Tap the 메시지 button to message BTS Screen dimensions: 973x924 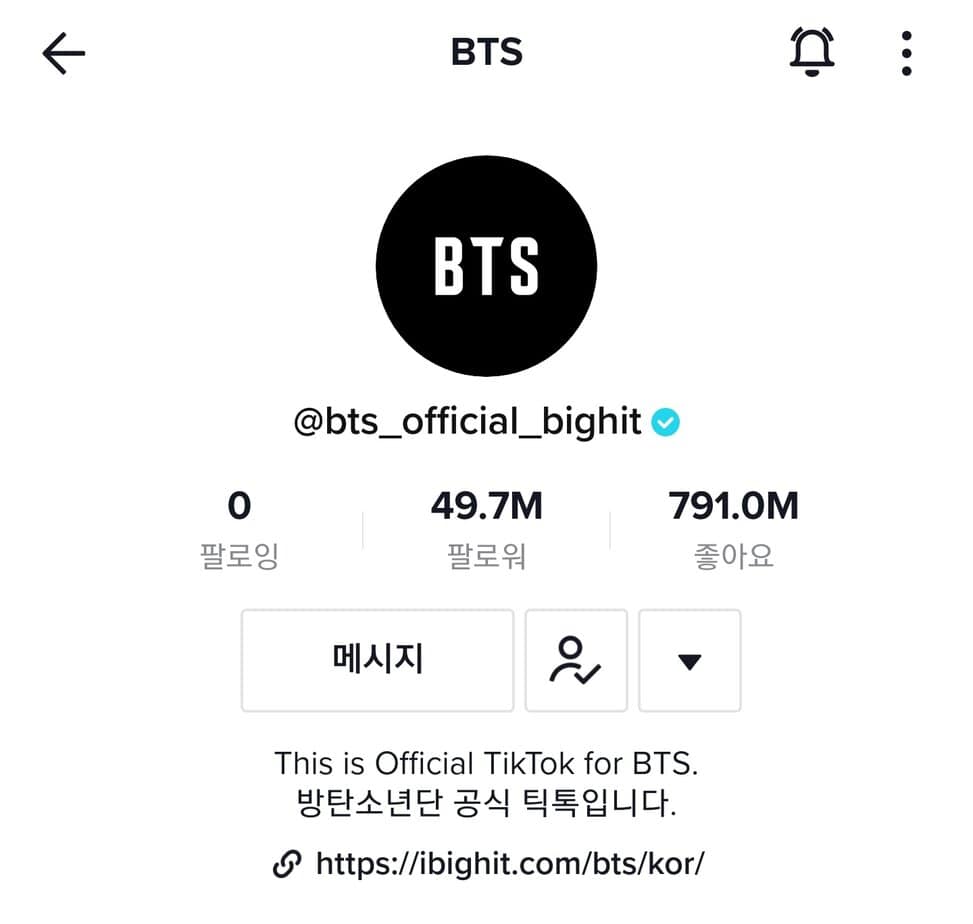pyautogui.click(x=377, y=660)
